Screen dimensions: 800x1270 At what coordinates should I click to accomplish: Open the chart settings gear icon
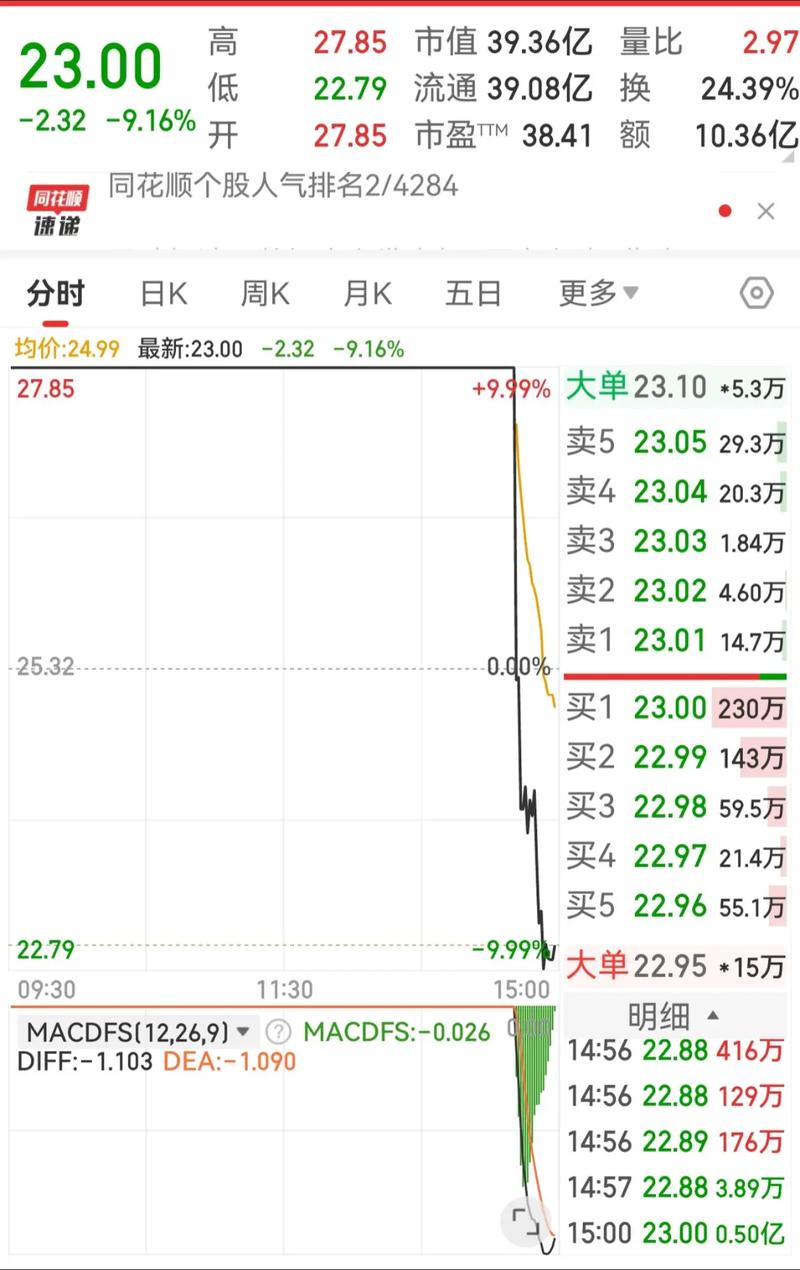[x=757, y=293]
